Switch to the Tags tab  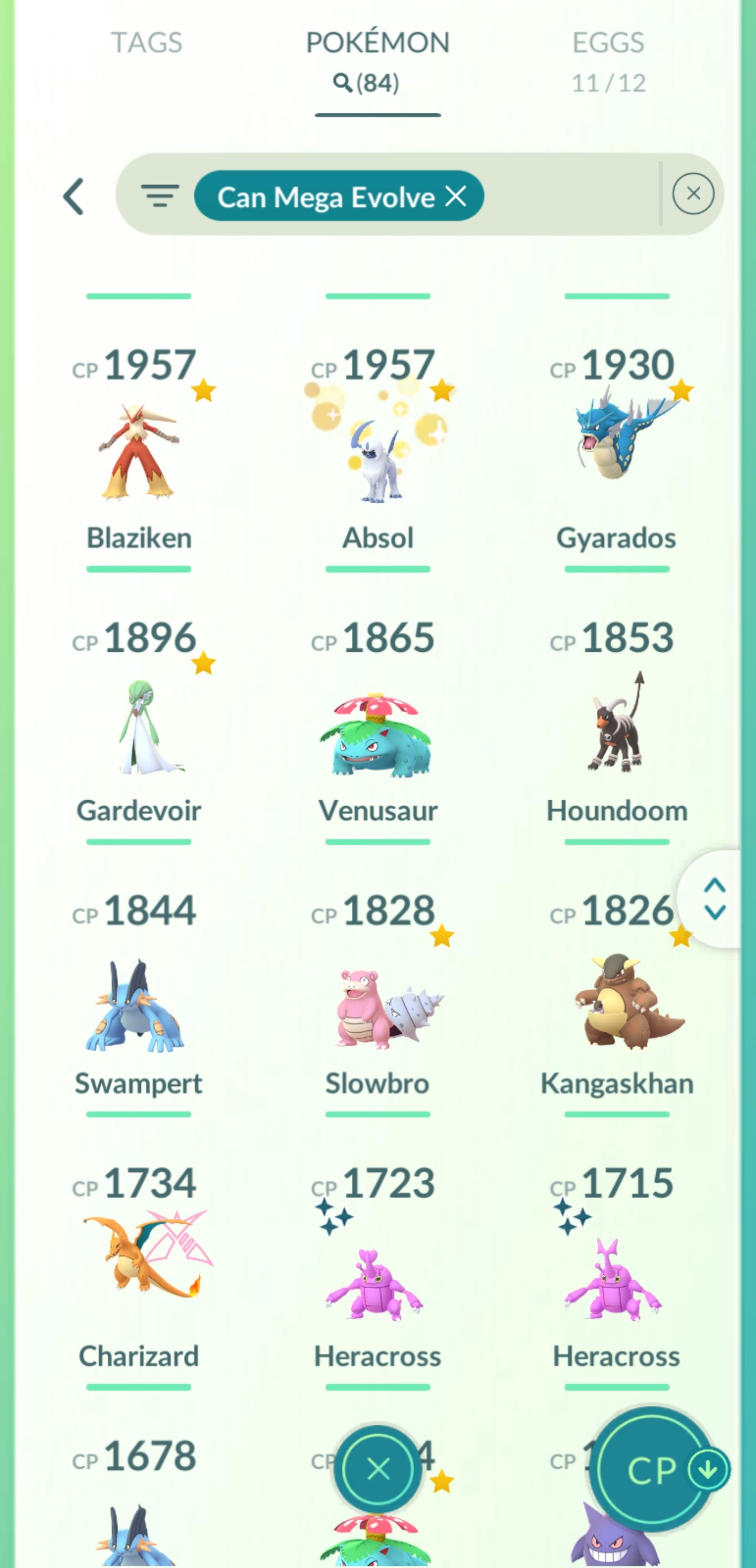(x=146, y=43)
